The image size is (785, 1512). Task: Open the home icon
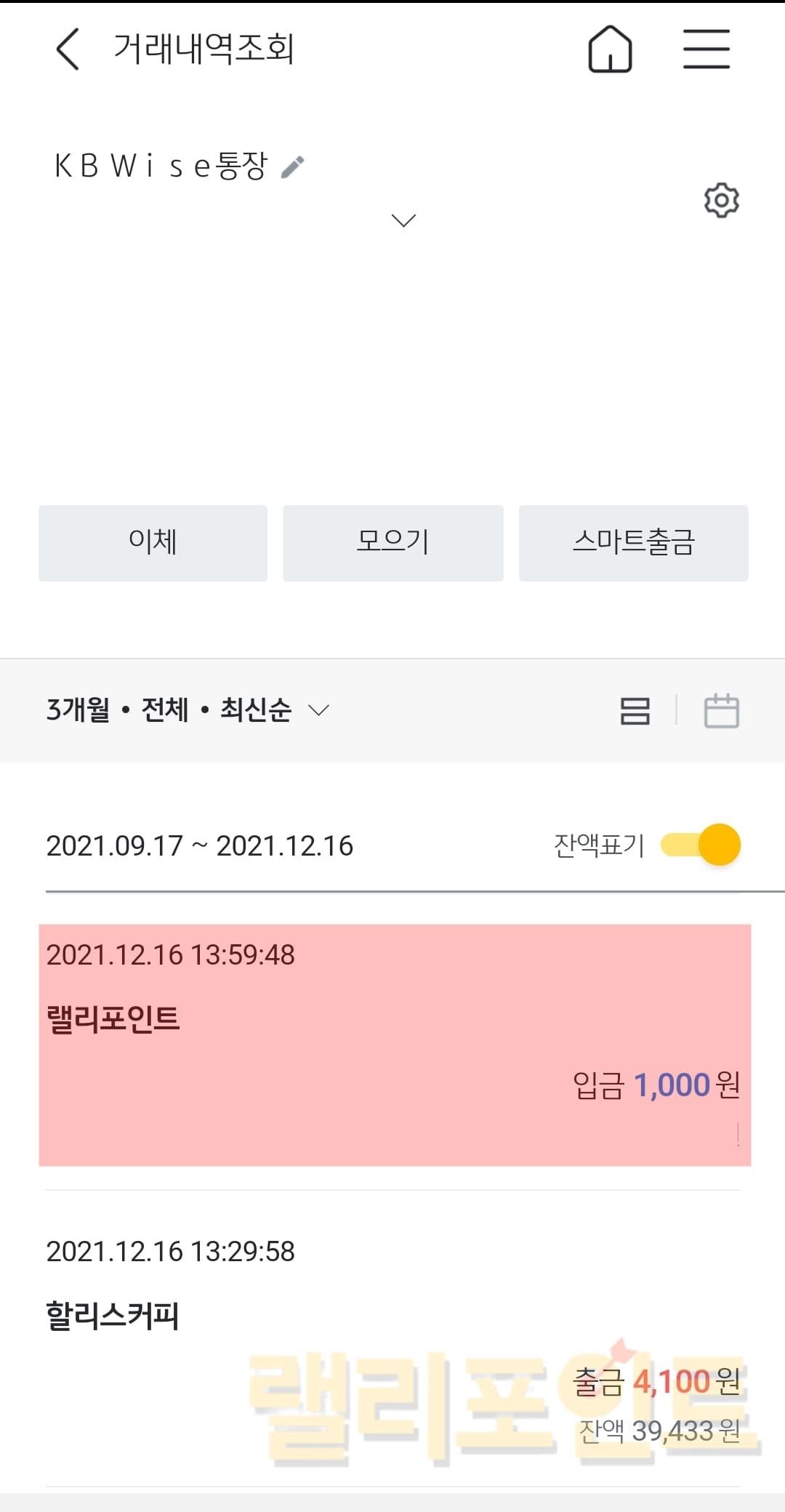610,49
